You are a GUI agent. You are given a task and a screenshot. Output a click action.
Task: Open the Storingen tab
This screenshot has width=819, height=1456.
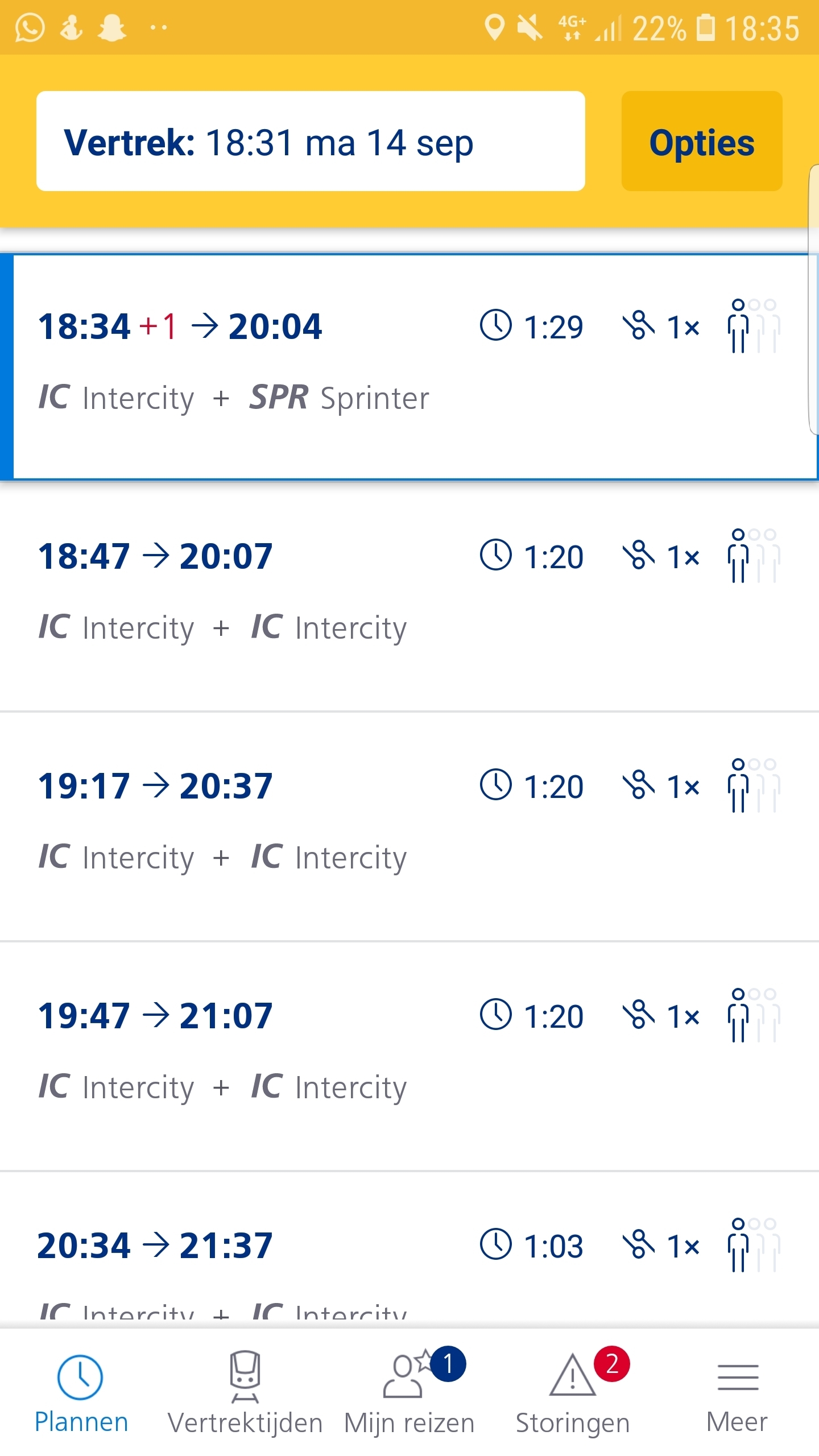573,1392
